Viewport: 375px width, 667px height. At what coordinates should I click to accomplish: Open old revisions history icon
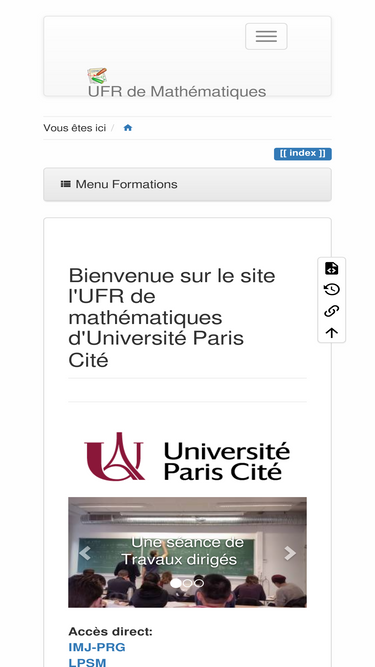click(331, 289)
